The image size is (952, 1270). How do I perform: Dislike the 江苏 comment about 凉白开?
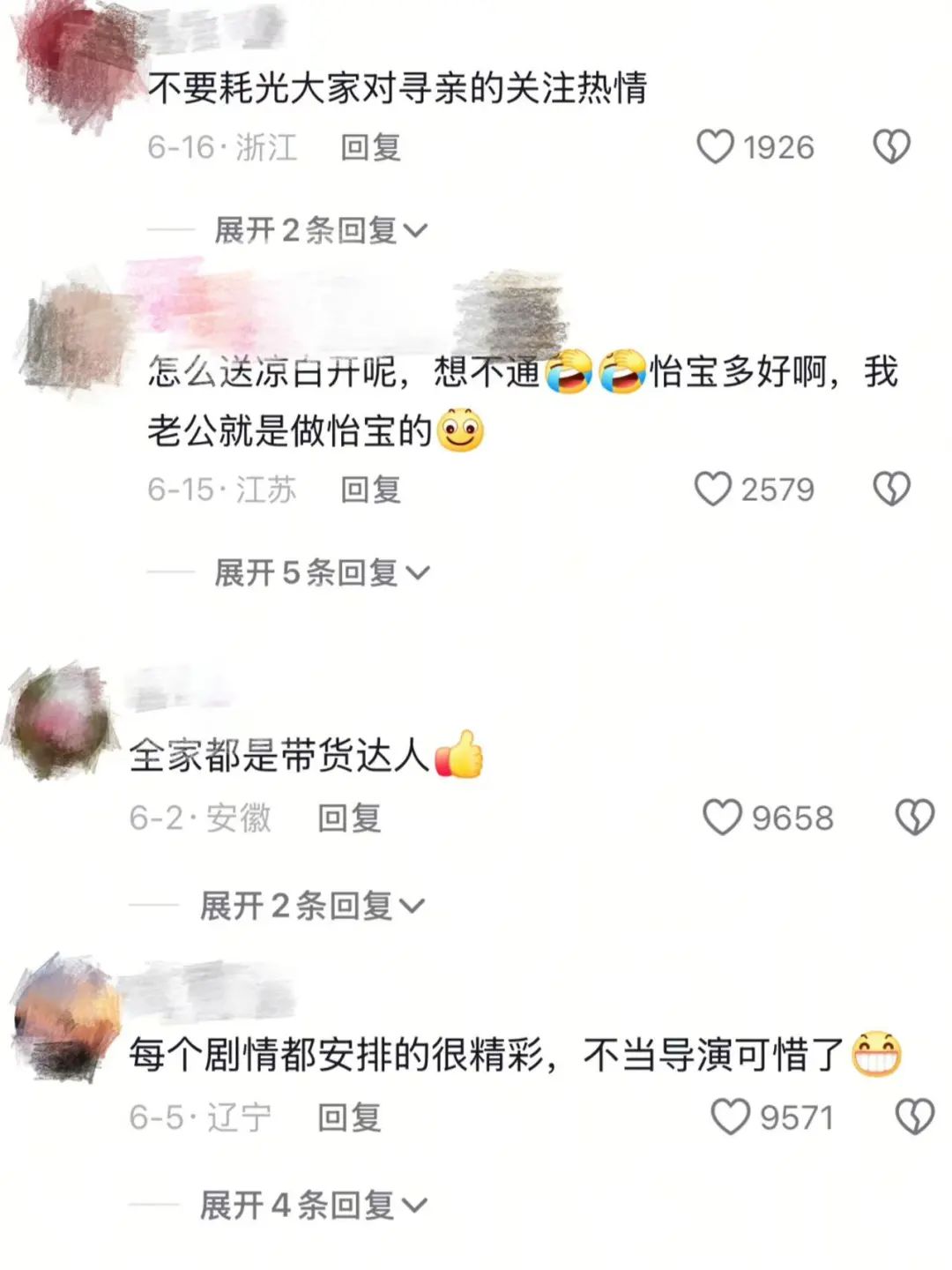pyautogui.click(x=891, y=489)
